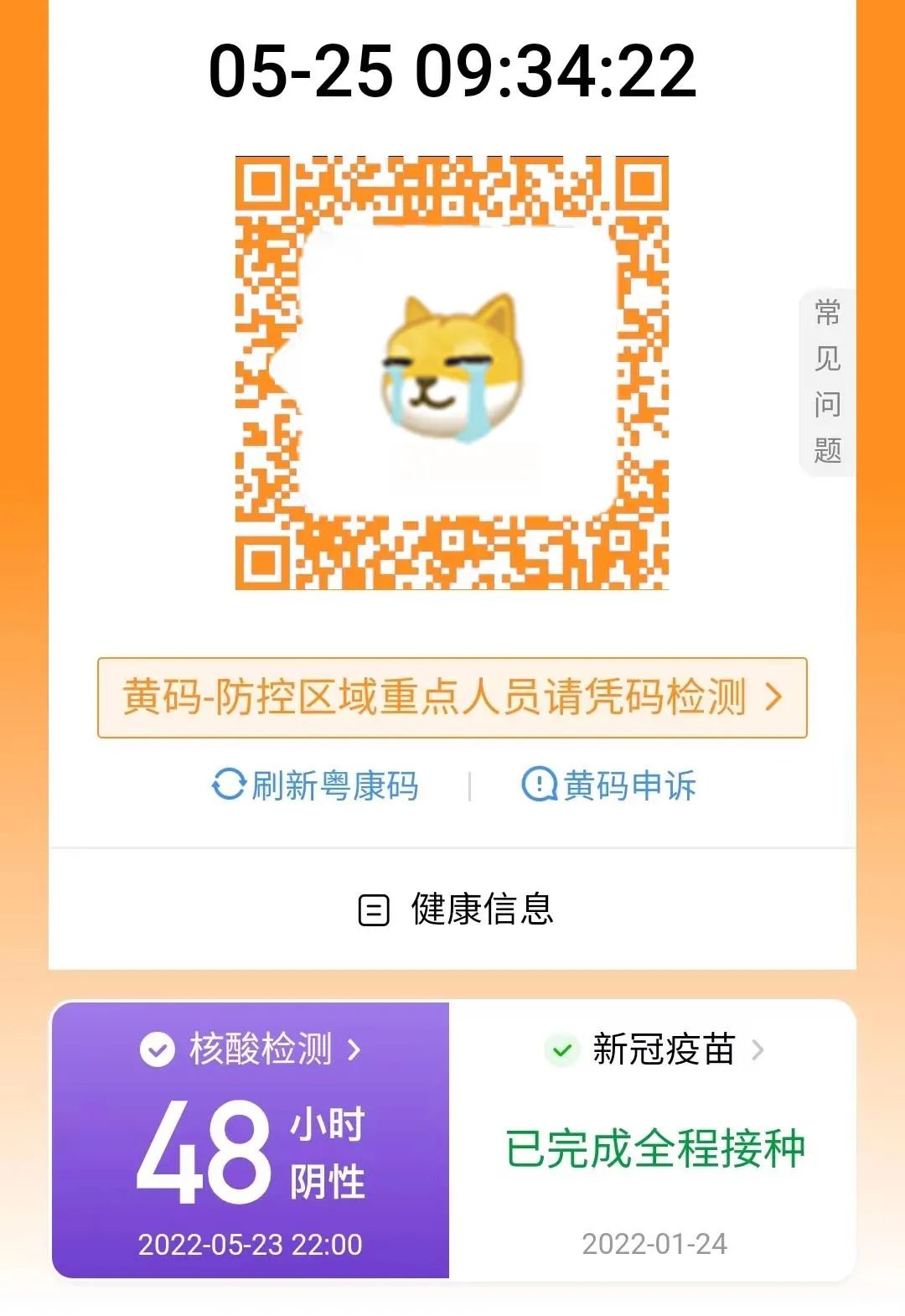This screenshot has width=905, height=1316.
Task: Click the 2022-05-23 22:00 test time
Action: point(251,1244)
